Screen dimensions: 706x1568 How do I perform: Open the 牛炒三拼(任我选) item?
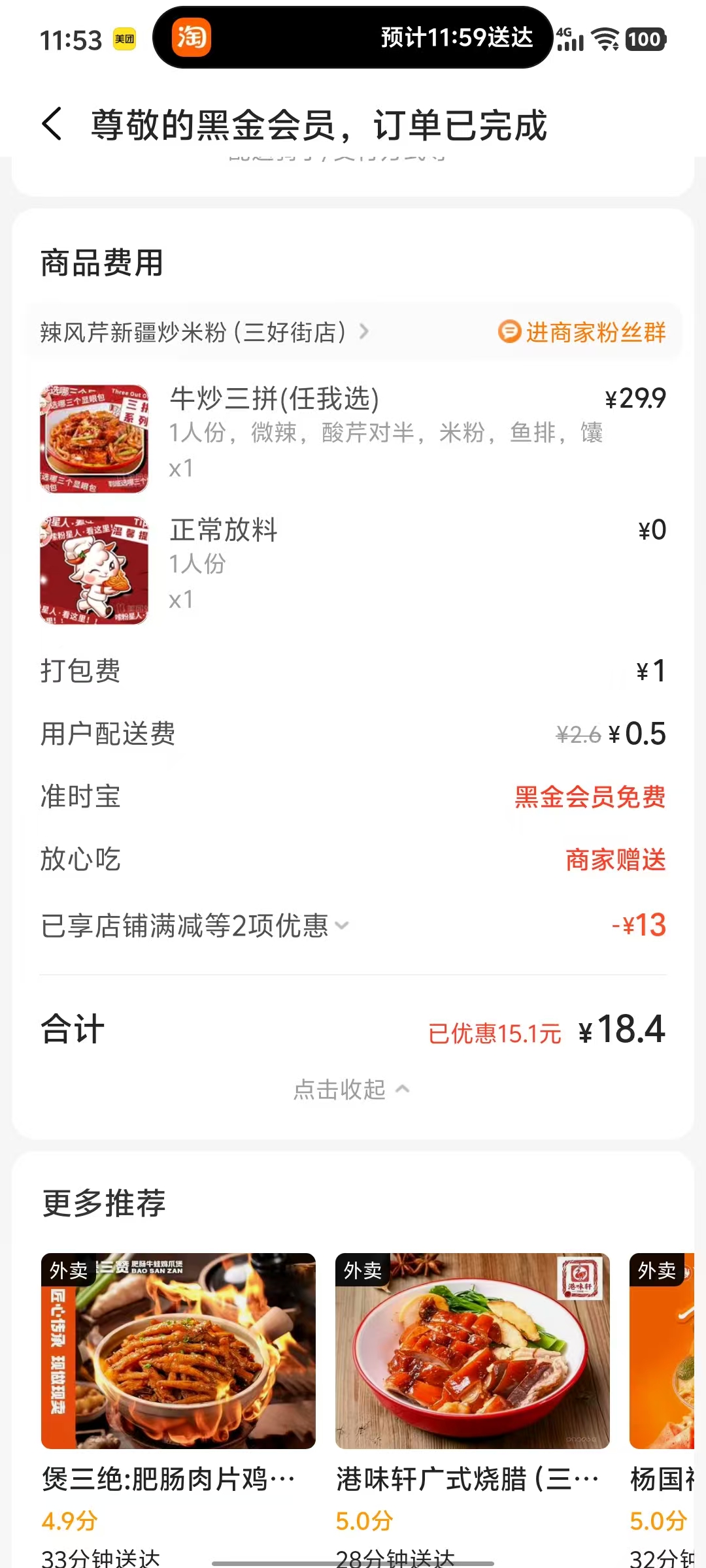pos(275,399)
